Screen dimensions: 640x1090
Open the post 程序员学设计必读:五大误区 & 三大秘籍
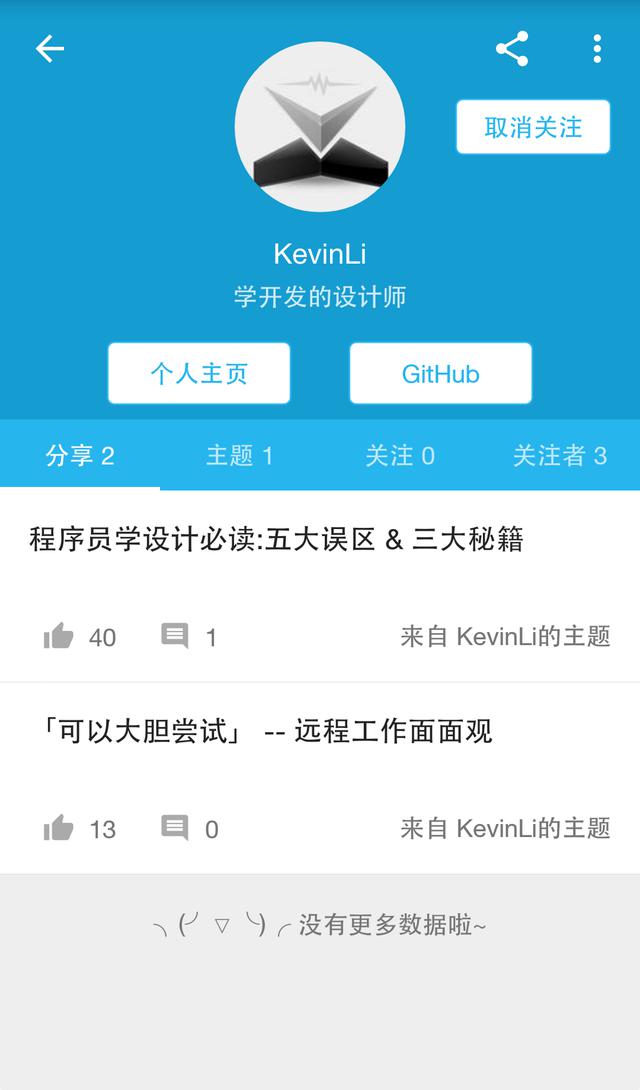(x=277, y=540)
